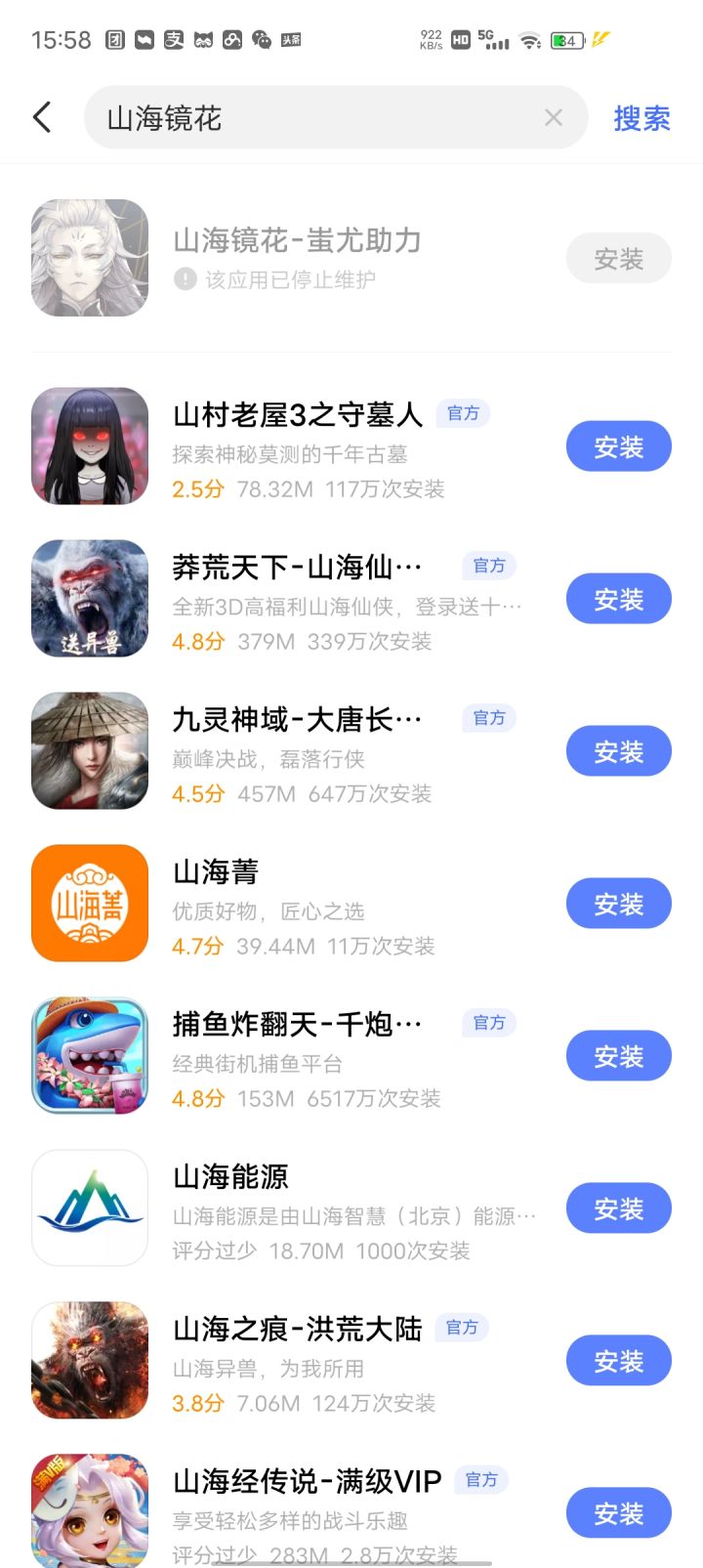Tap the 搜索 button
The image size is (703, 1568).
(x=641, y=118)
